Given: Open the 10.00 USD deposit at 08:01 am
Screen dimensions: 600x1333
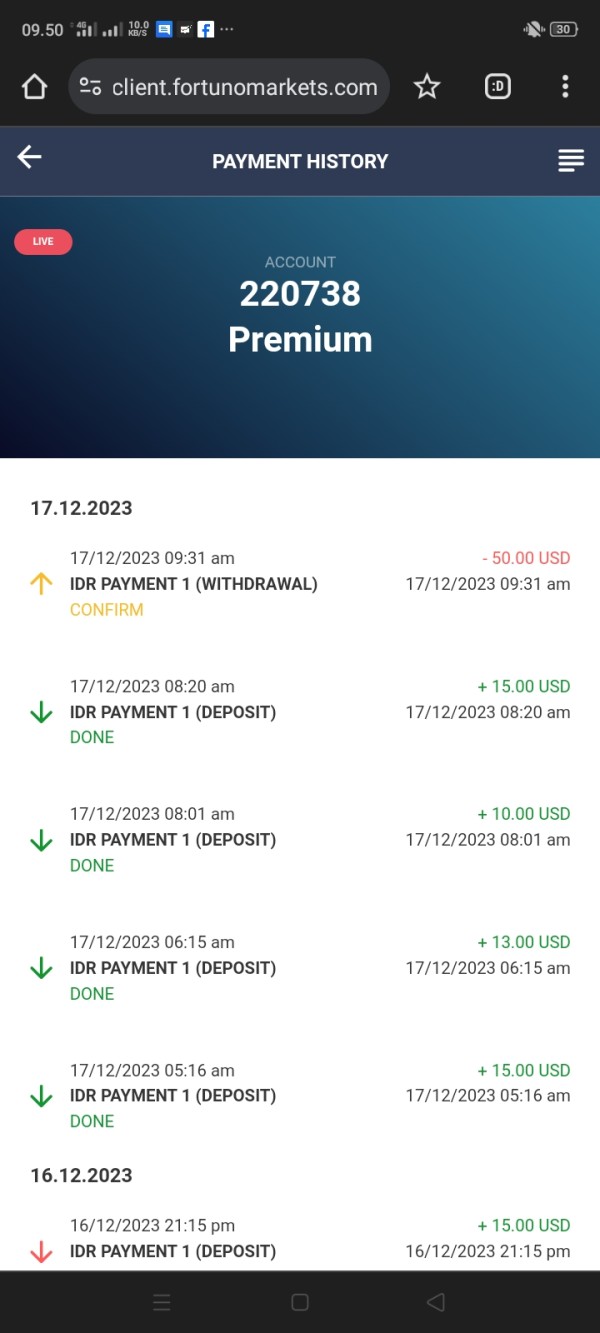Looking at the screenshot, I should pos(300,840).
